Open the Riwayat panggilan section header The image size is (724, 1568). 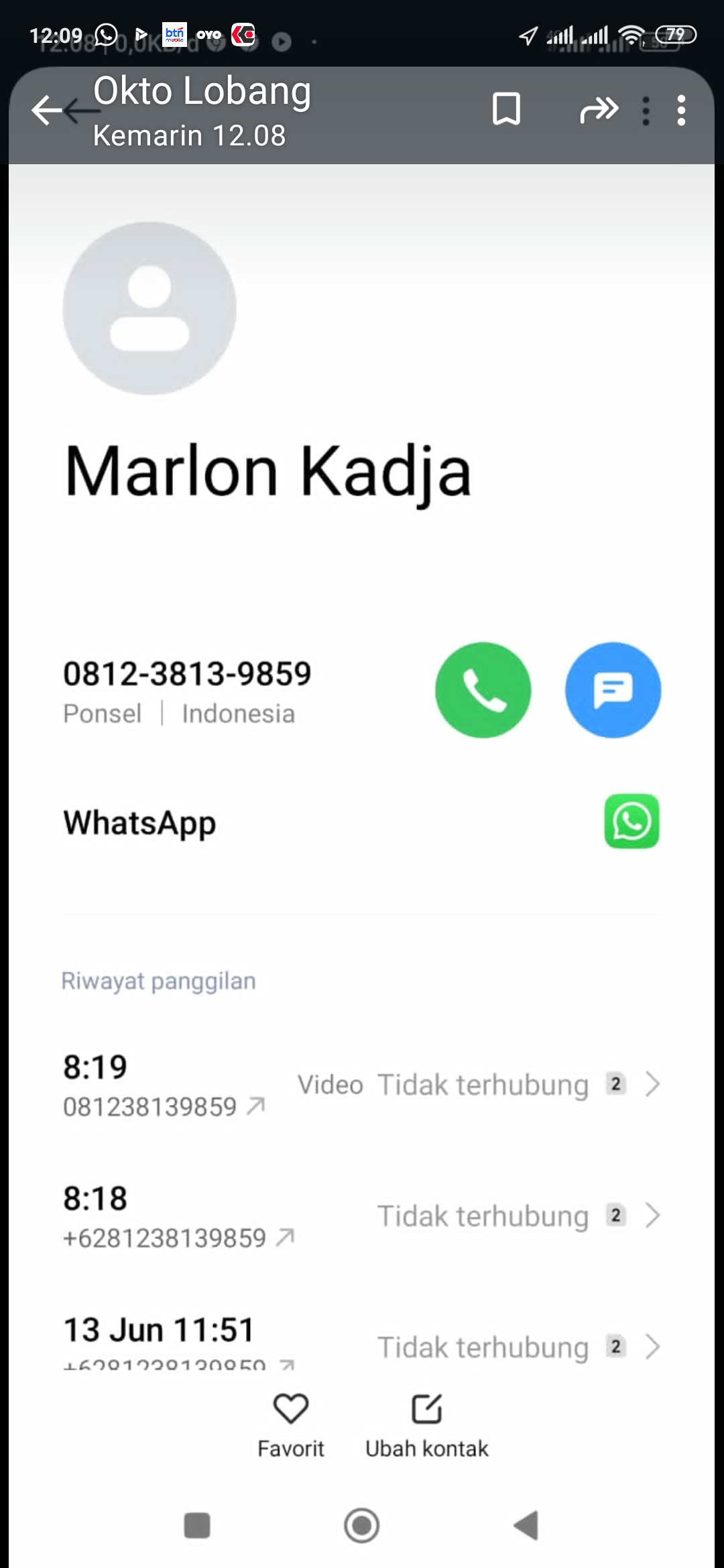tap(158, 980)
